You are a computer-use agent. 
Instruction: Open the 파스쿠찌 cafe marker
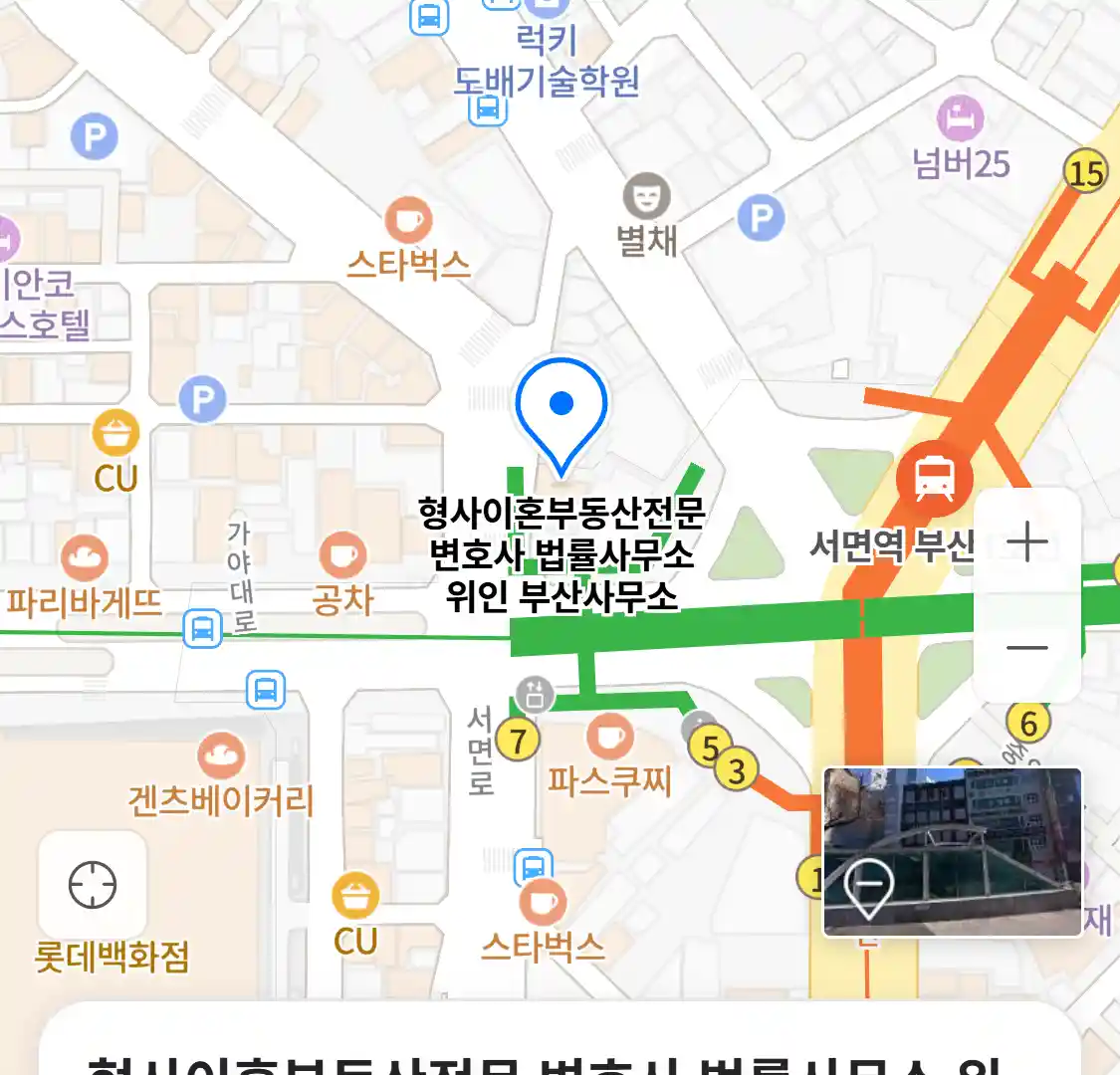(x=609, y=739)
